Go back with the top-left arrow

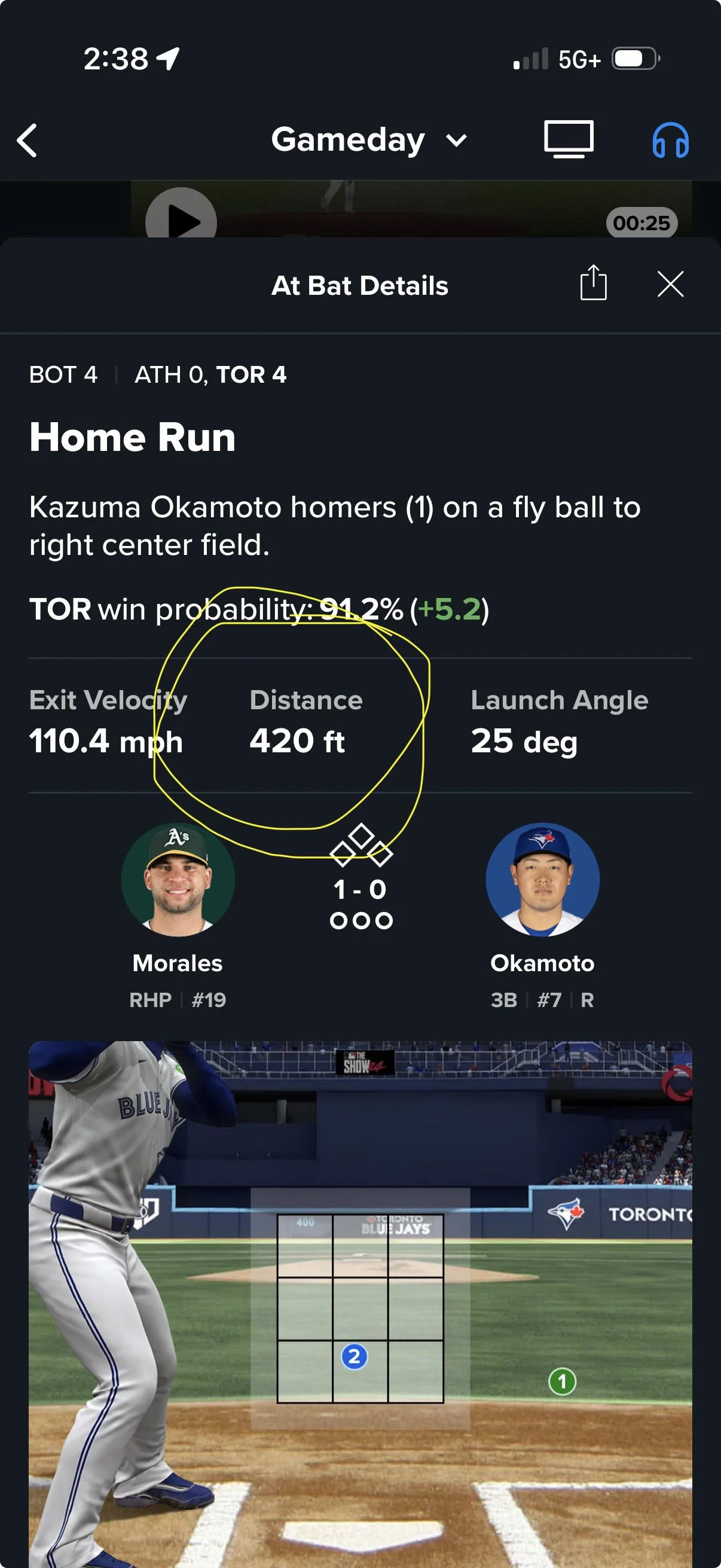[x=28, y=141]
